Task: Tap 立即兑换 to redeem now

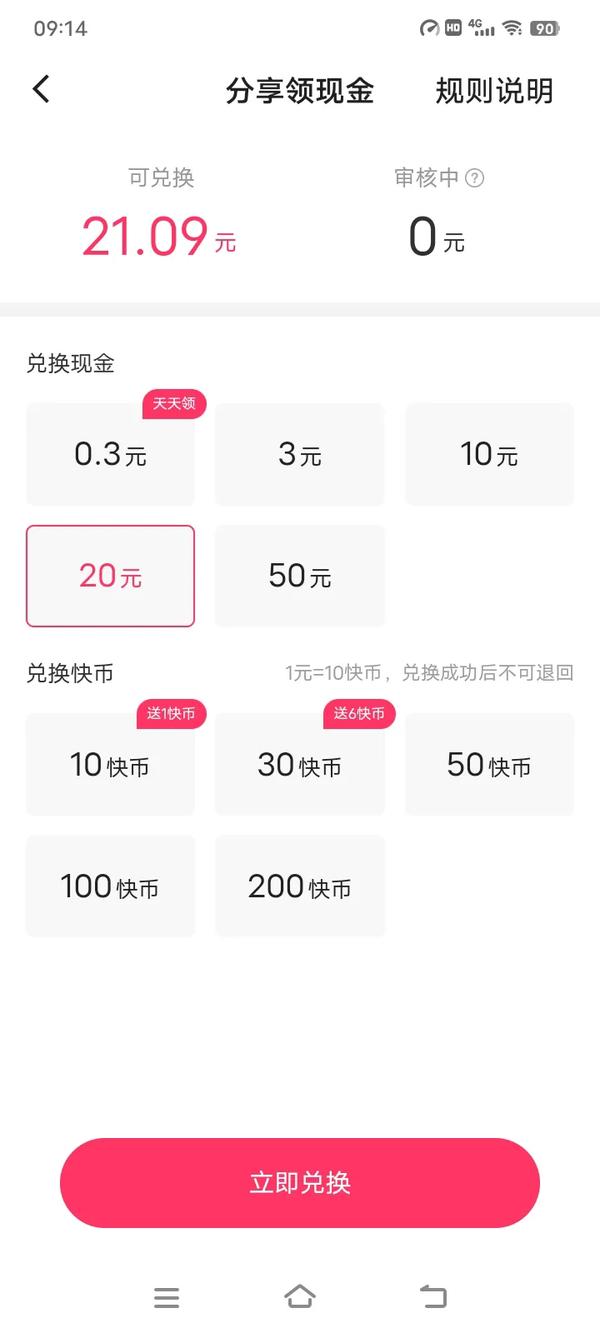Action: (300, 1183)
